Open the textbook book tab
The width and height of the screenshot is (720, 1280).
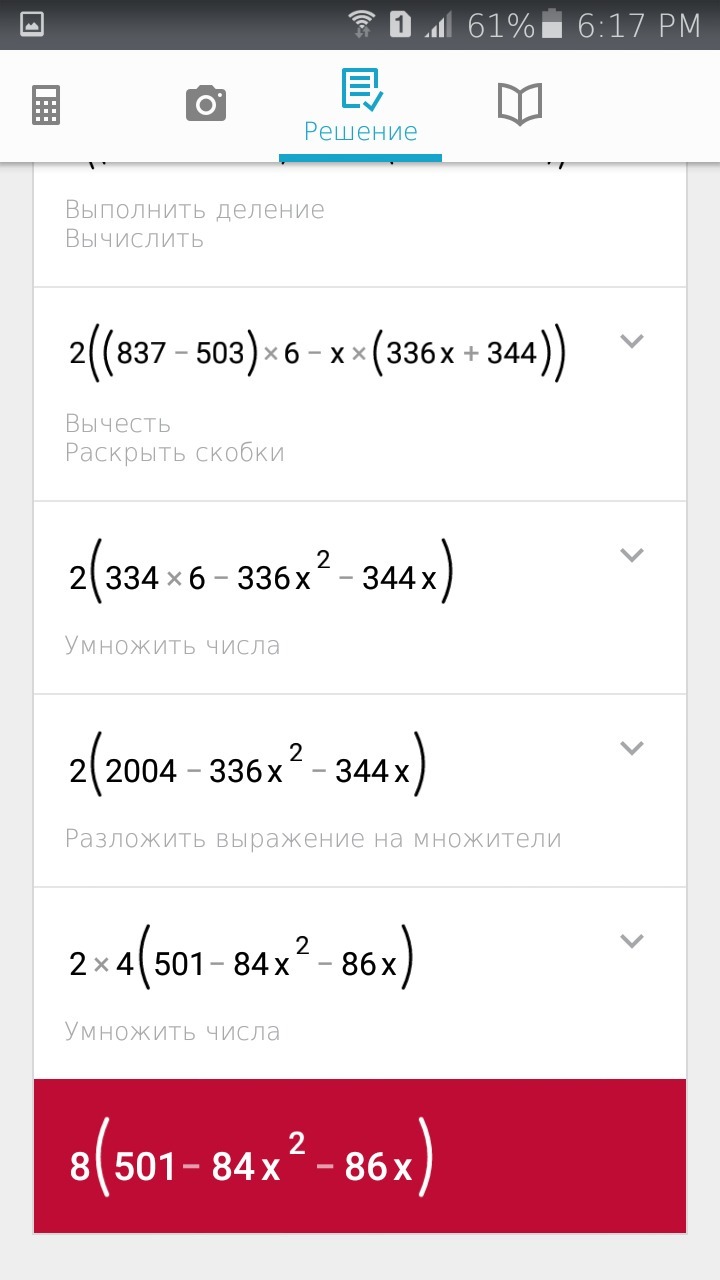point(519,105)
